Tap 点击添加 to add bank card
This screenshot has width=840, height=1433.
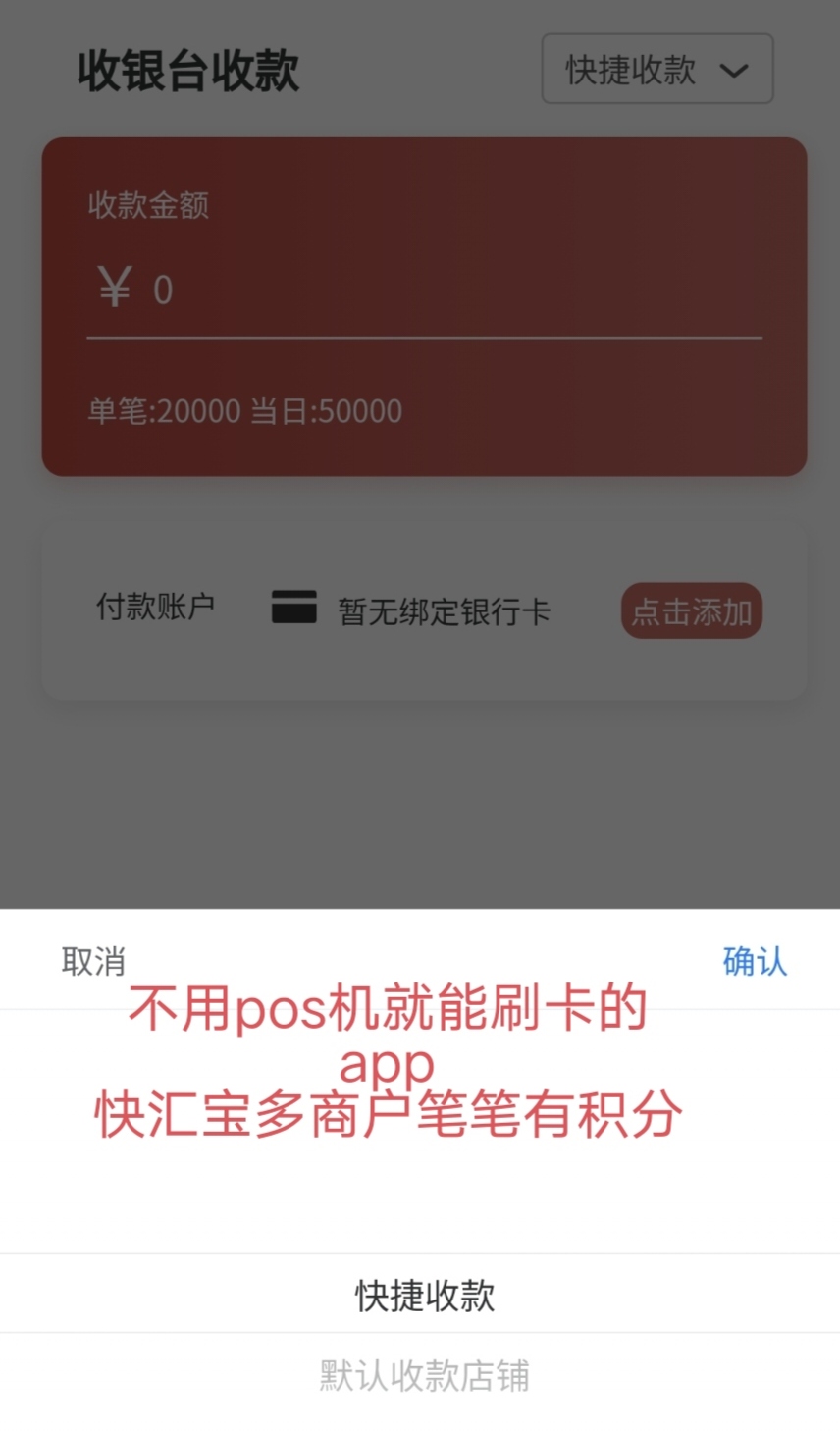click(x=691, y=611)
